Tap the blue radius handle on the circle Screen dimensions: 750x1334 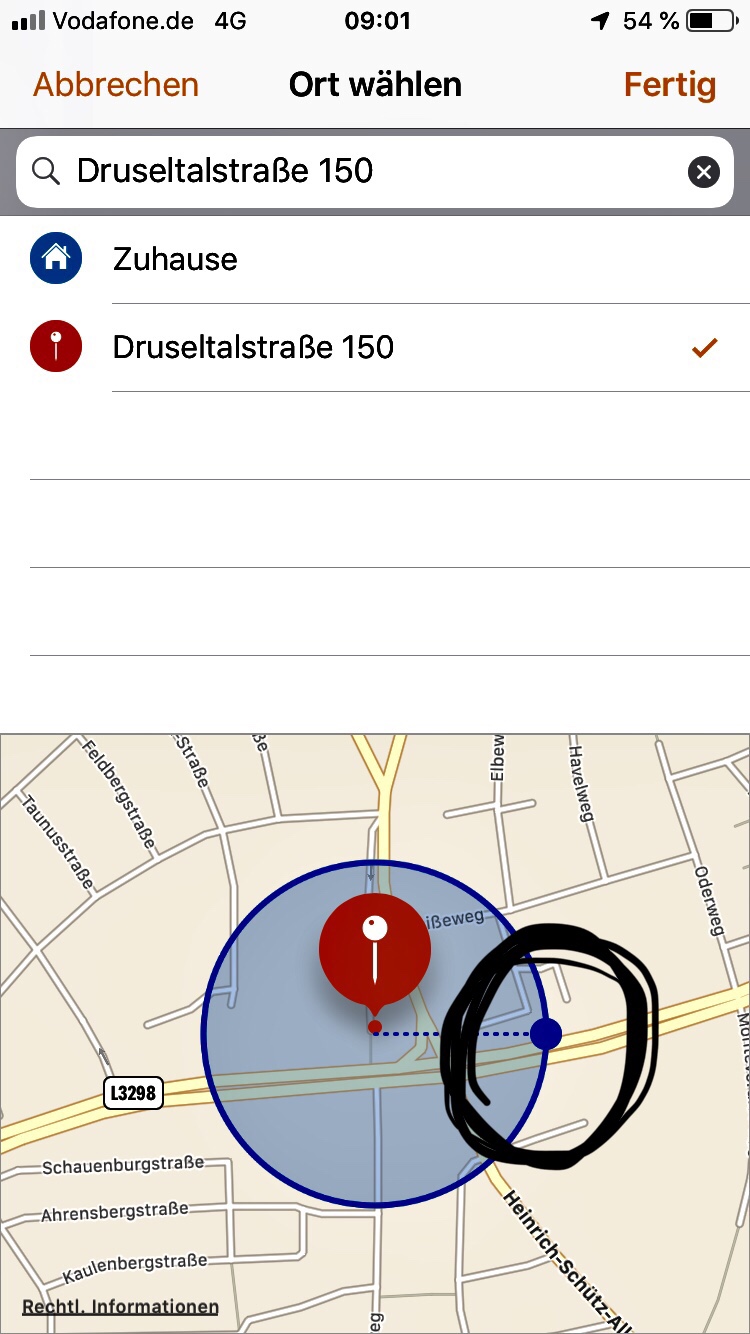[546, 1034]
